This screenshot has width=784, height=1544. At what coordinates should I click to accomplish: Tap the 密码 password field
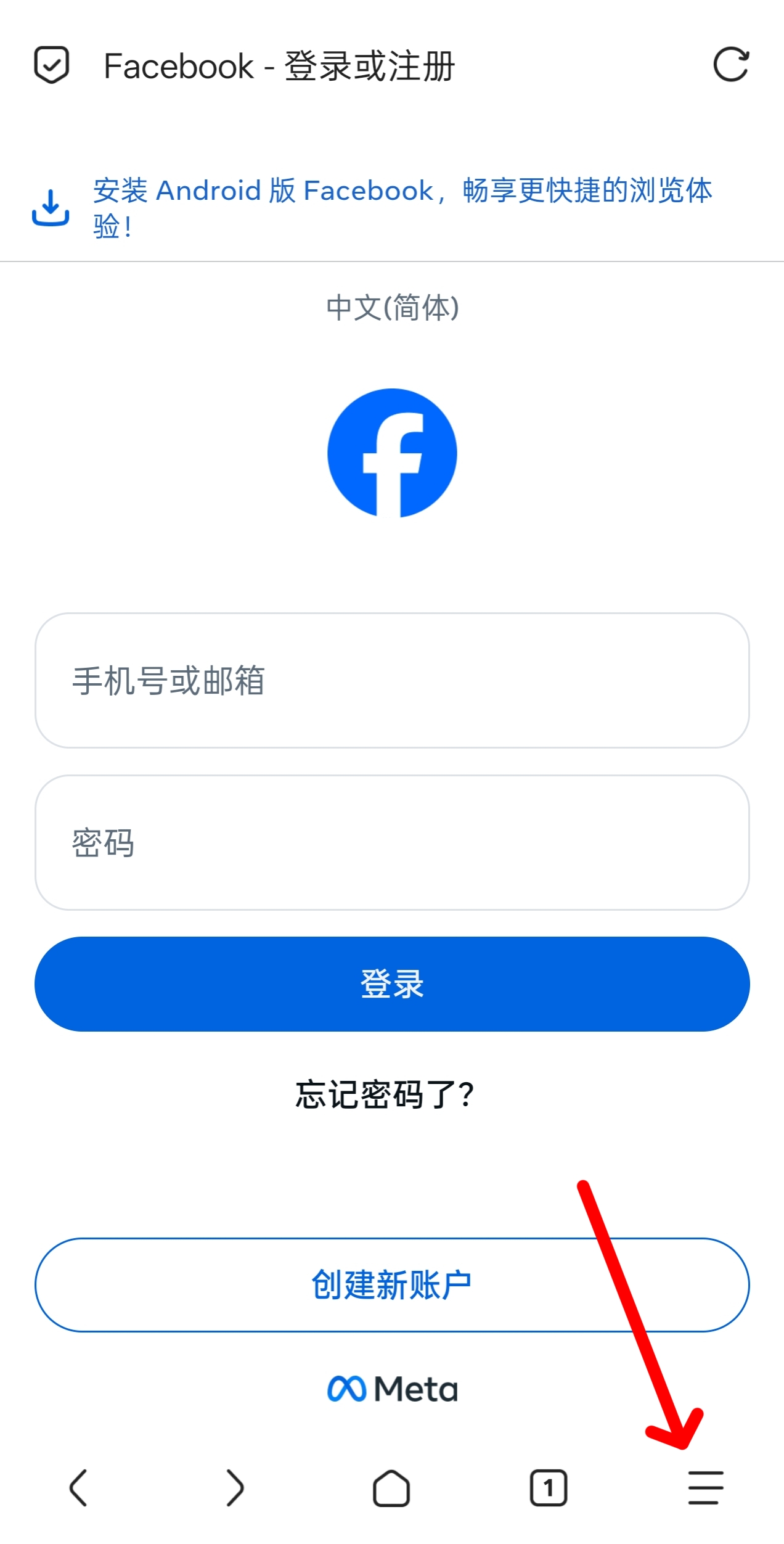tap(392, 844)
